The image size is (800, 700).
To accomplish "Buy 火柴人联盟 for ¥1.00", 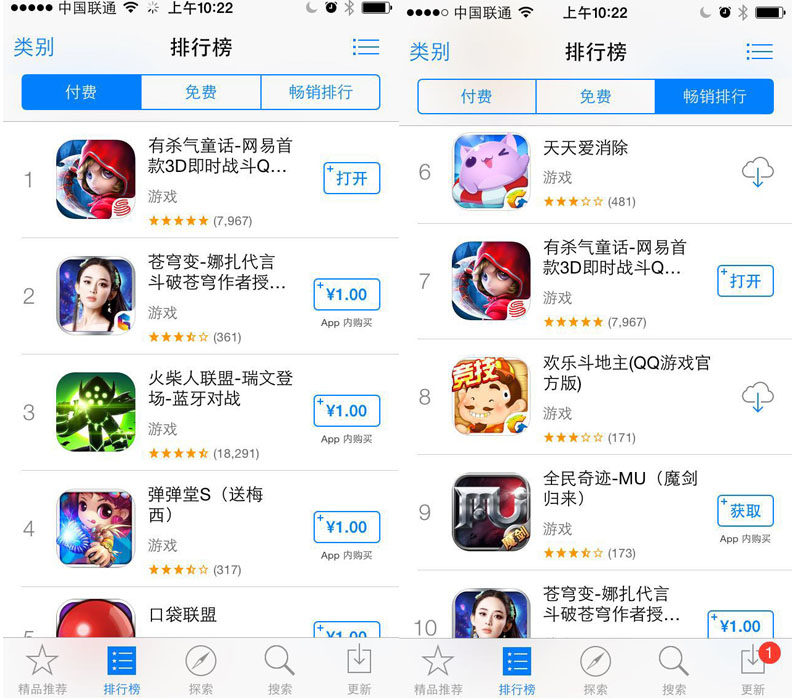I will tap(346, 411).
